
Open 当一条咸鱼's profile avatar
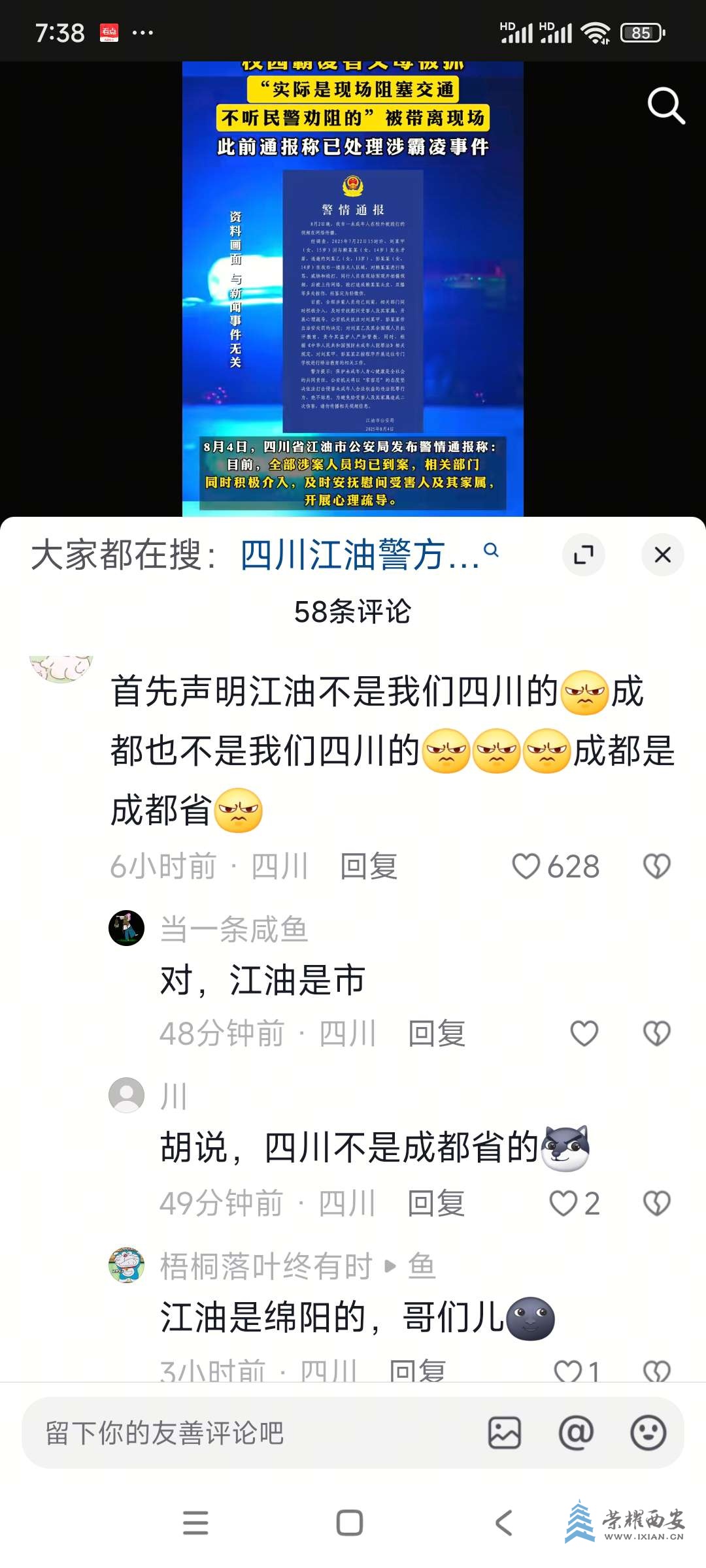point(126,928)
